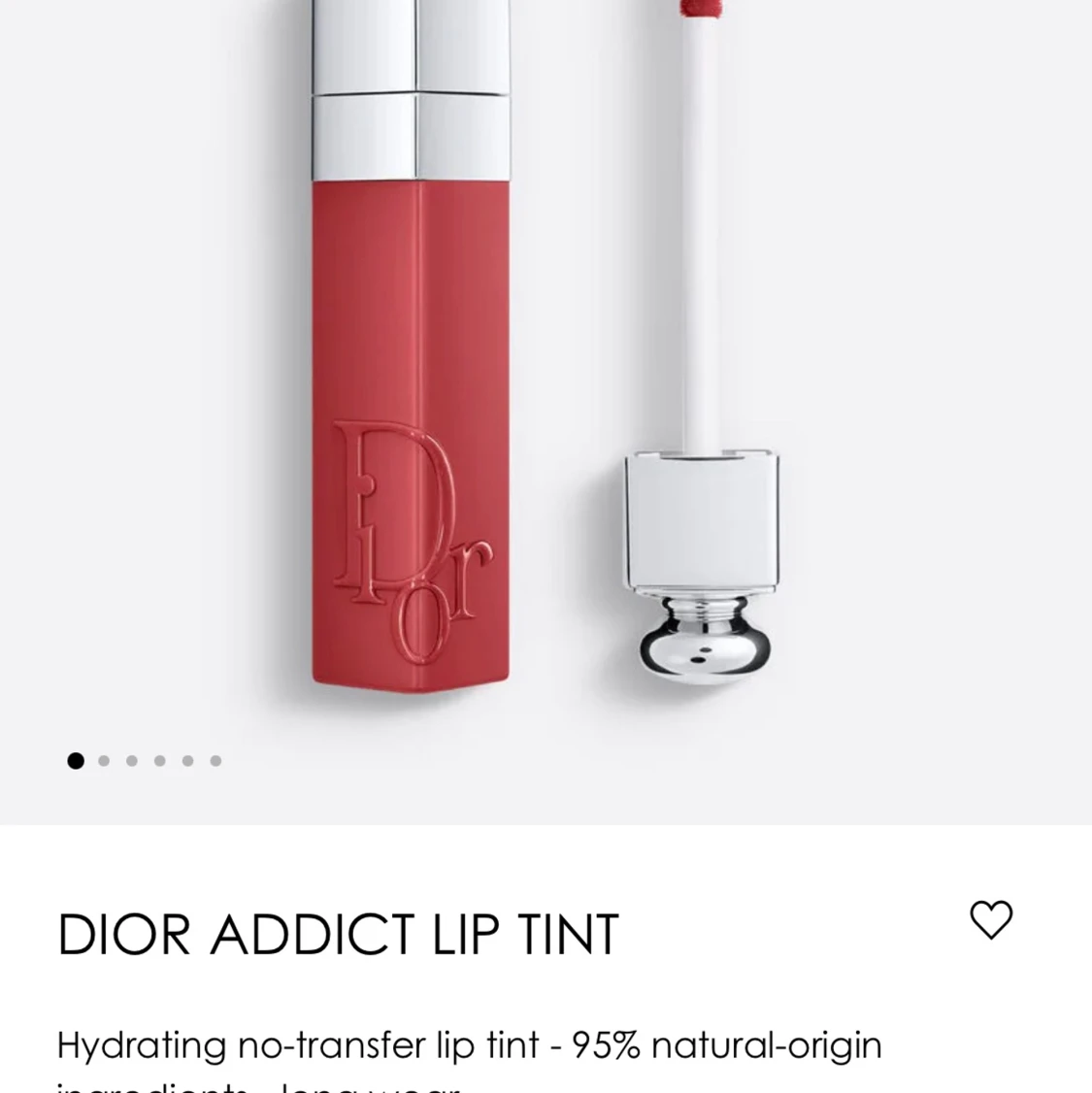Select the second carousel pagination dot

click(x=103, y=760)
